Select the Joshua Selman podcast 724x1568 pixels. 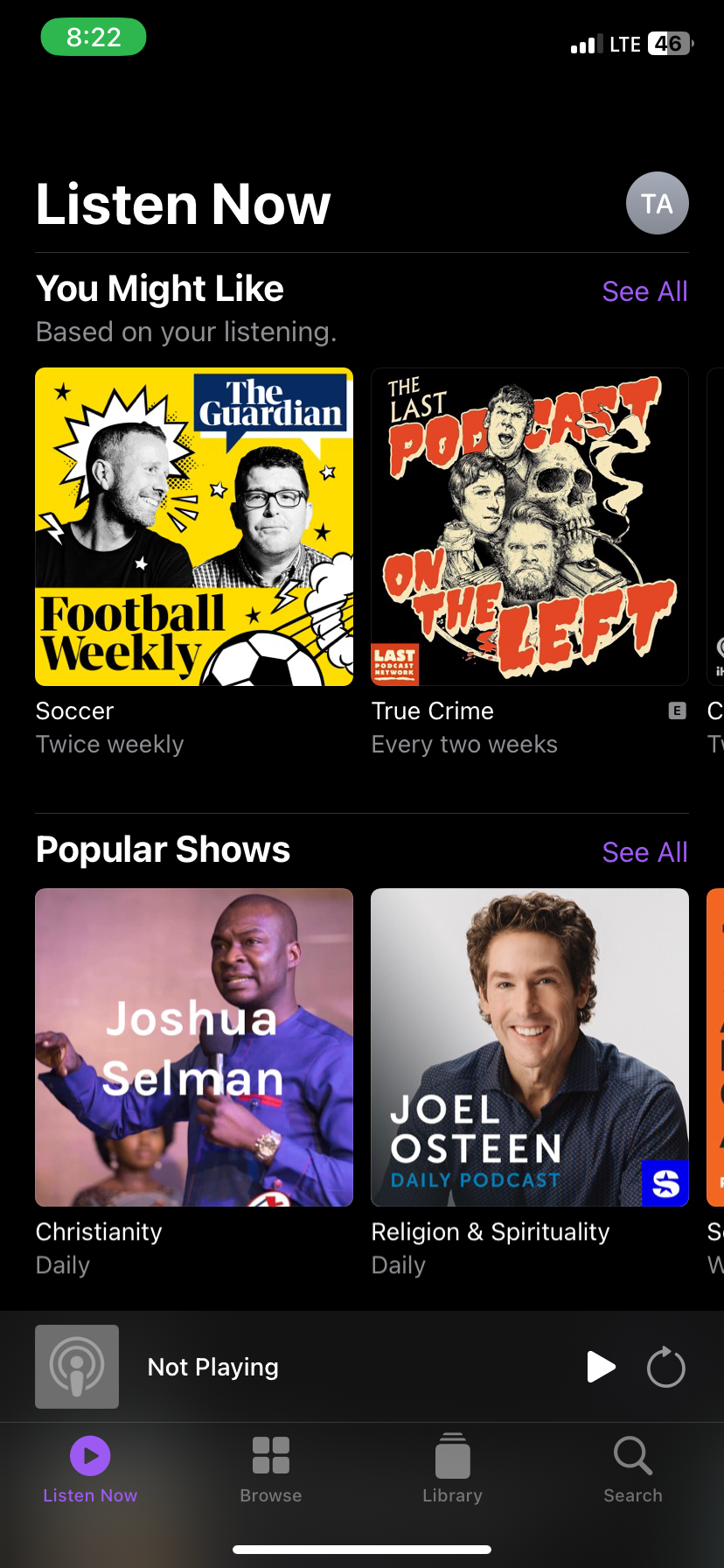click(194, 1047)
